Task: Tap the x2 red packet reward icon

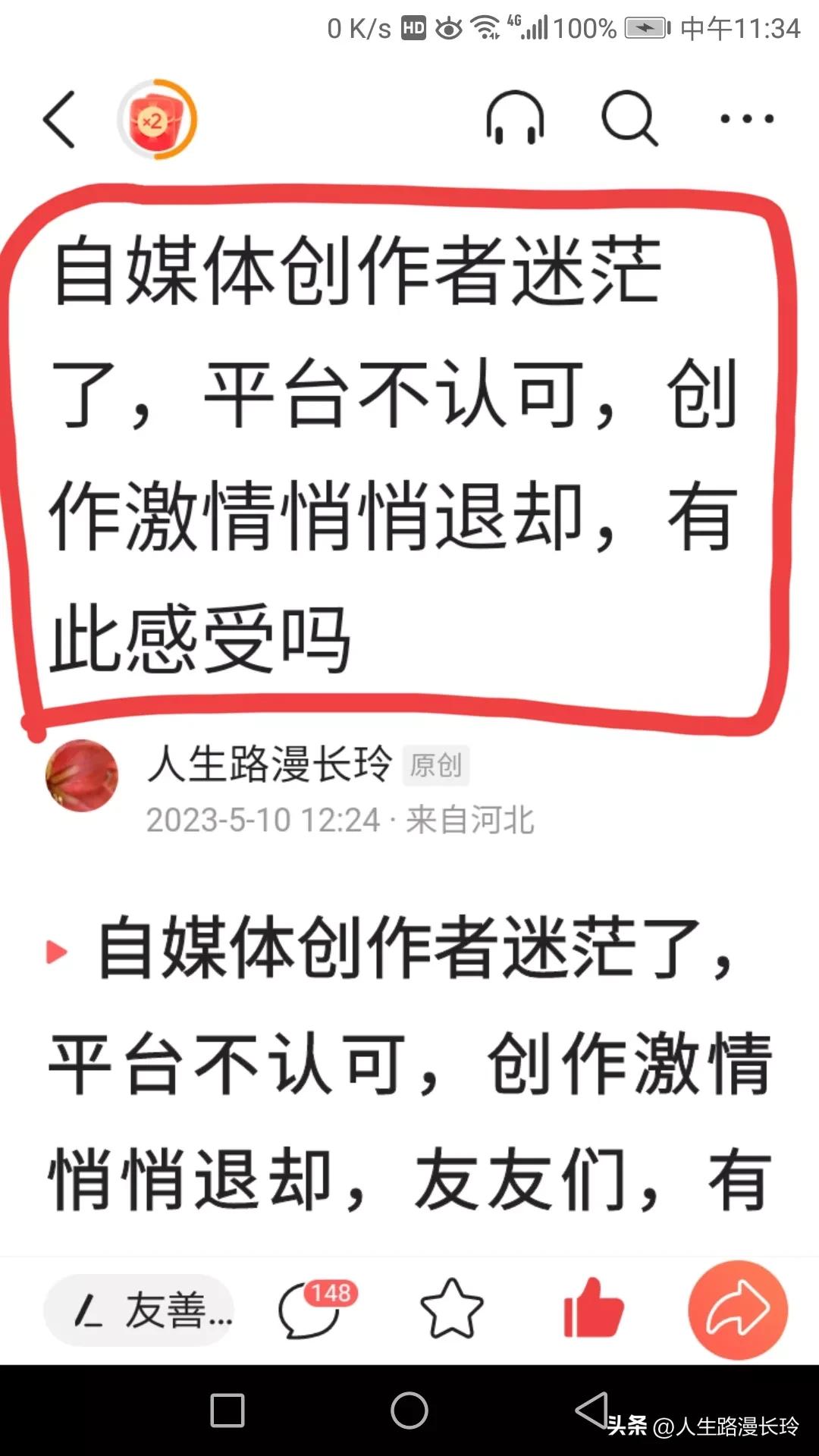Action: point(155,120)
